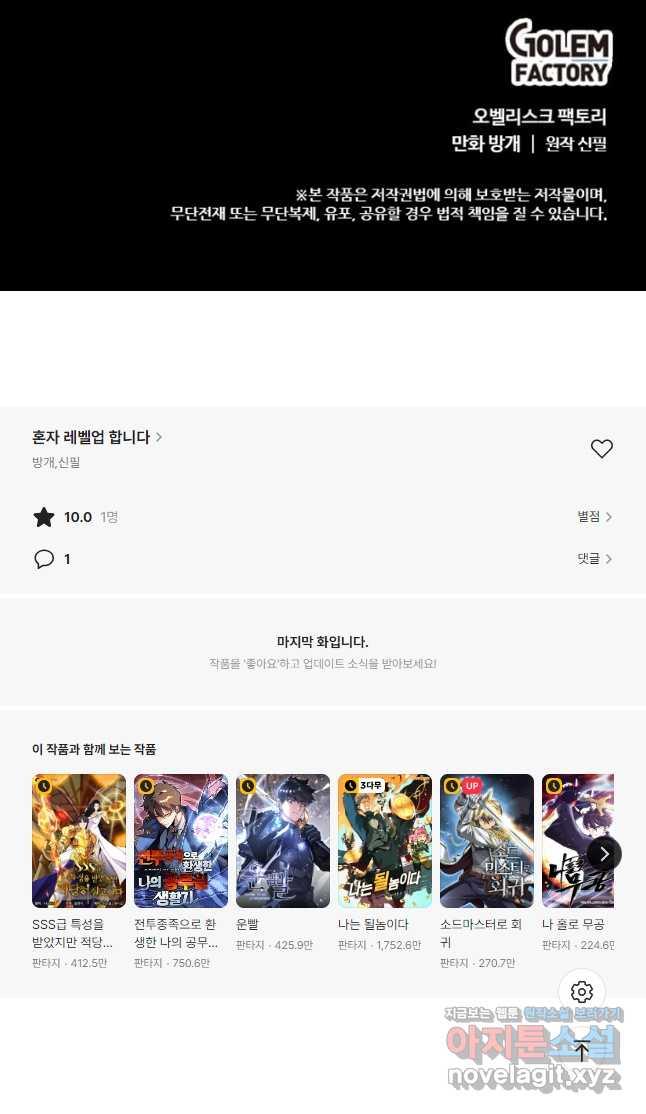This screenshot has width=646, height=1114.
Task: Open the viewer settings gear
Action: (582, 992)
